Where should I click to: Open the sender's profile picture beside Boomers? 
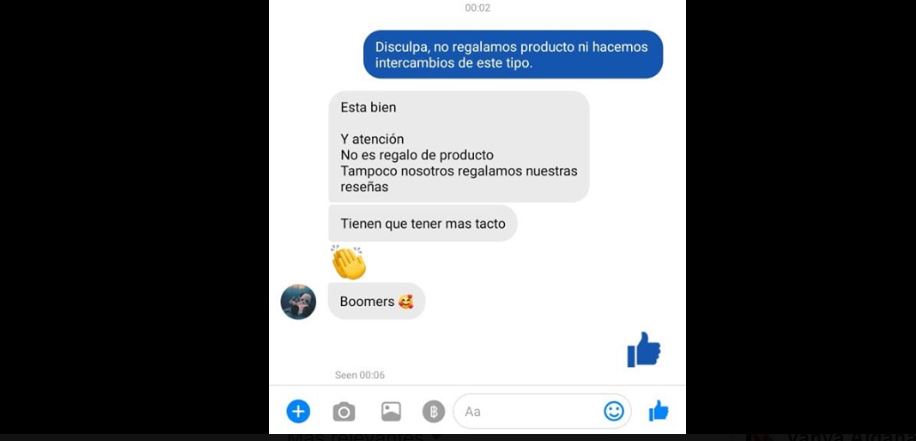(298, 301)
